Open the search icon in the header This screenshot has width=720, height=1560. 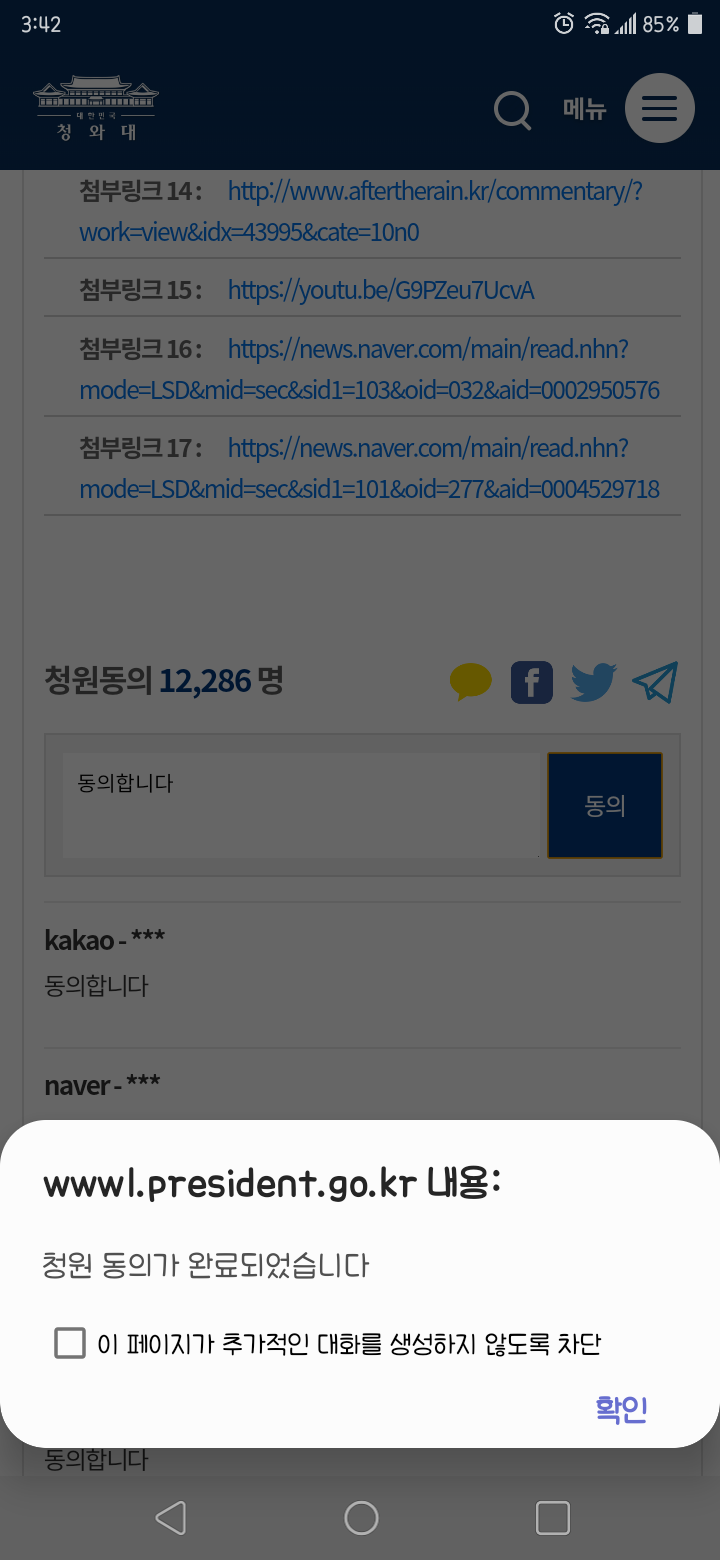click(513, 108)
